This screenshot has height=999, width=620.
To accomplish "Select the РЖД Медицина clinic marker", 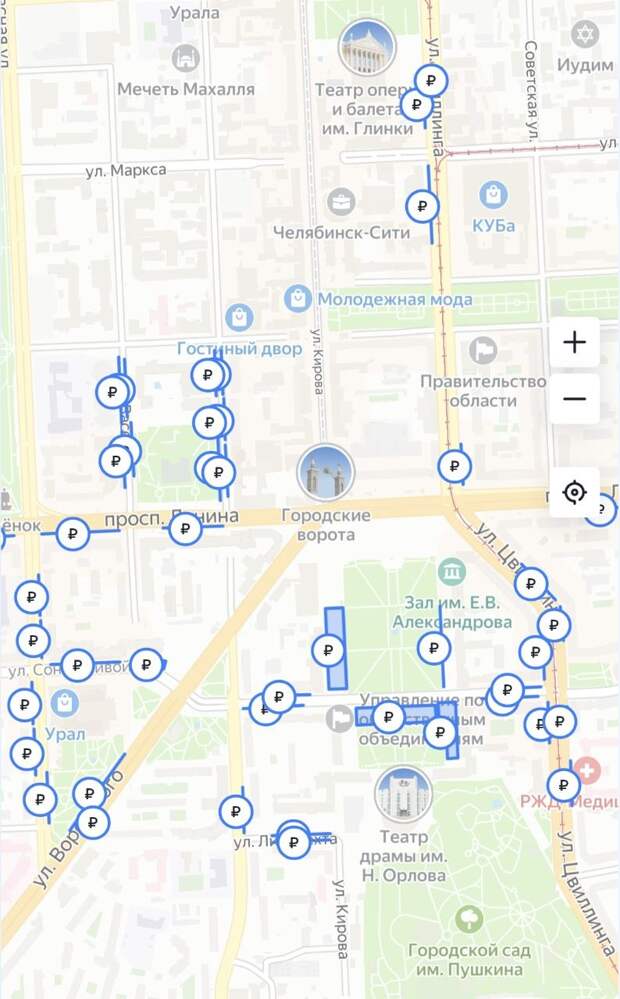I will tap(588, 771).
